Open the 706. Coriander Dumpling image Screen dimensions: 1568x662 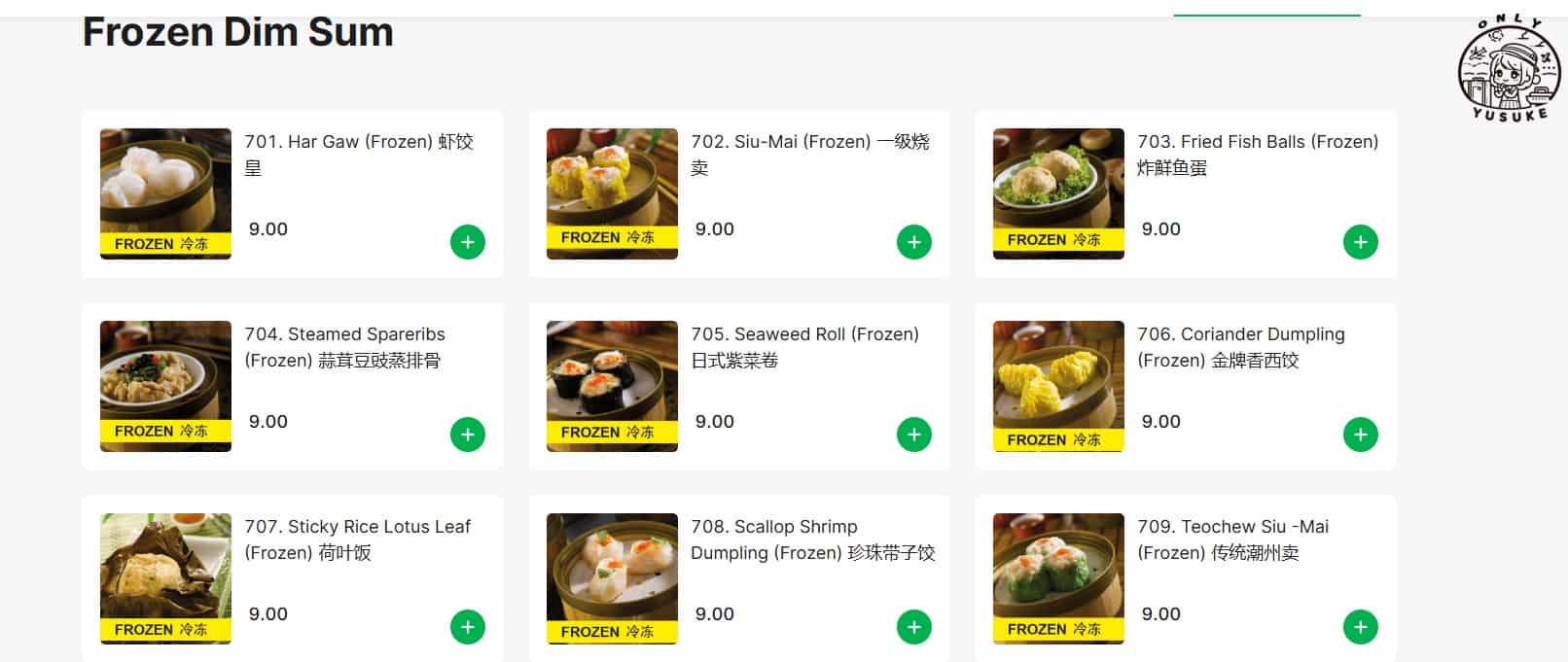(x=1058, y=386)
